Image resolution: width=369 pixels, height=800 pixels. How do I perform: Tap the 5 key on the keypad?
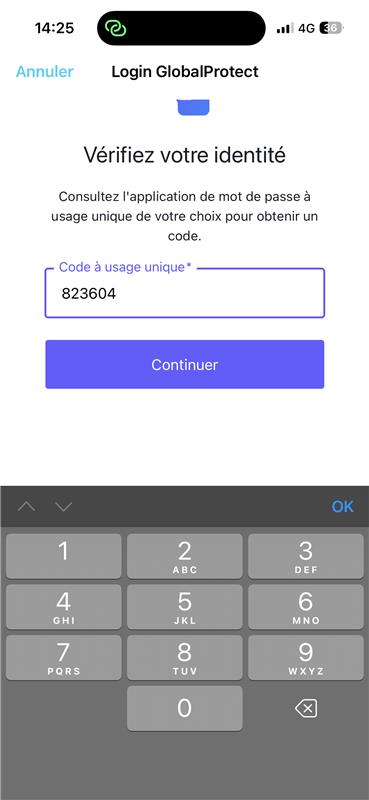tap(185, 607)
